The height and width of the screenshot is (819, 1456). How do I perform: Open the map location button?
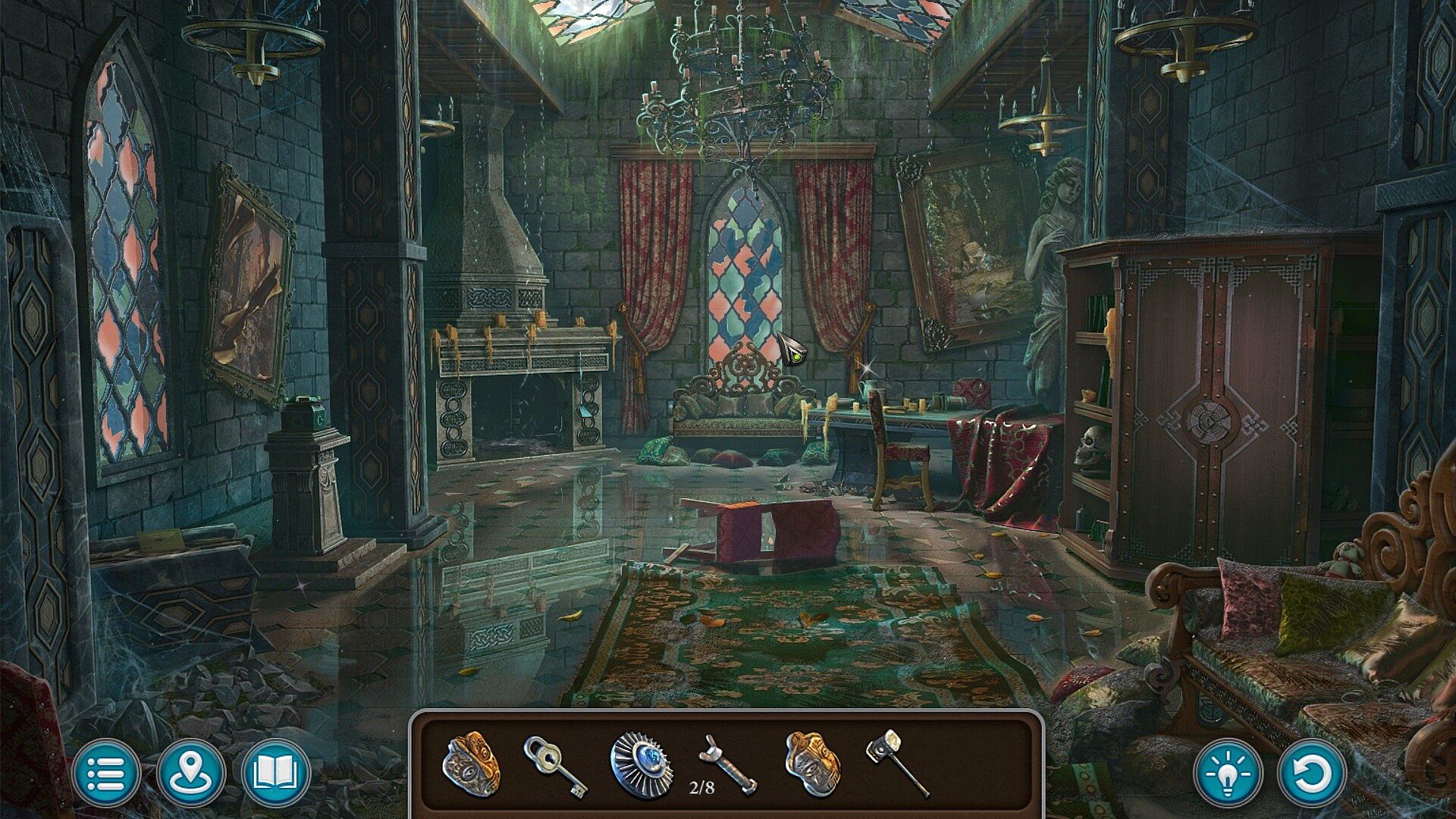click(x=191, y=774)
